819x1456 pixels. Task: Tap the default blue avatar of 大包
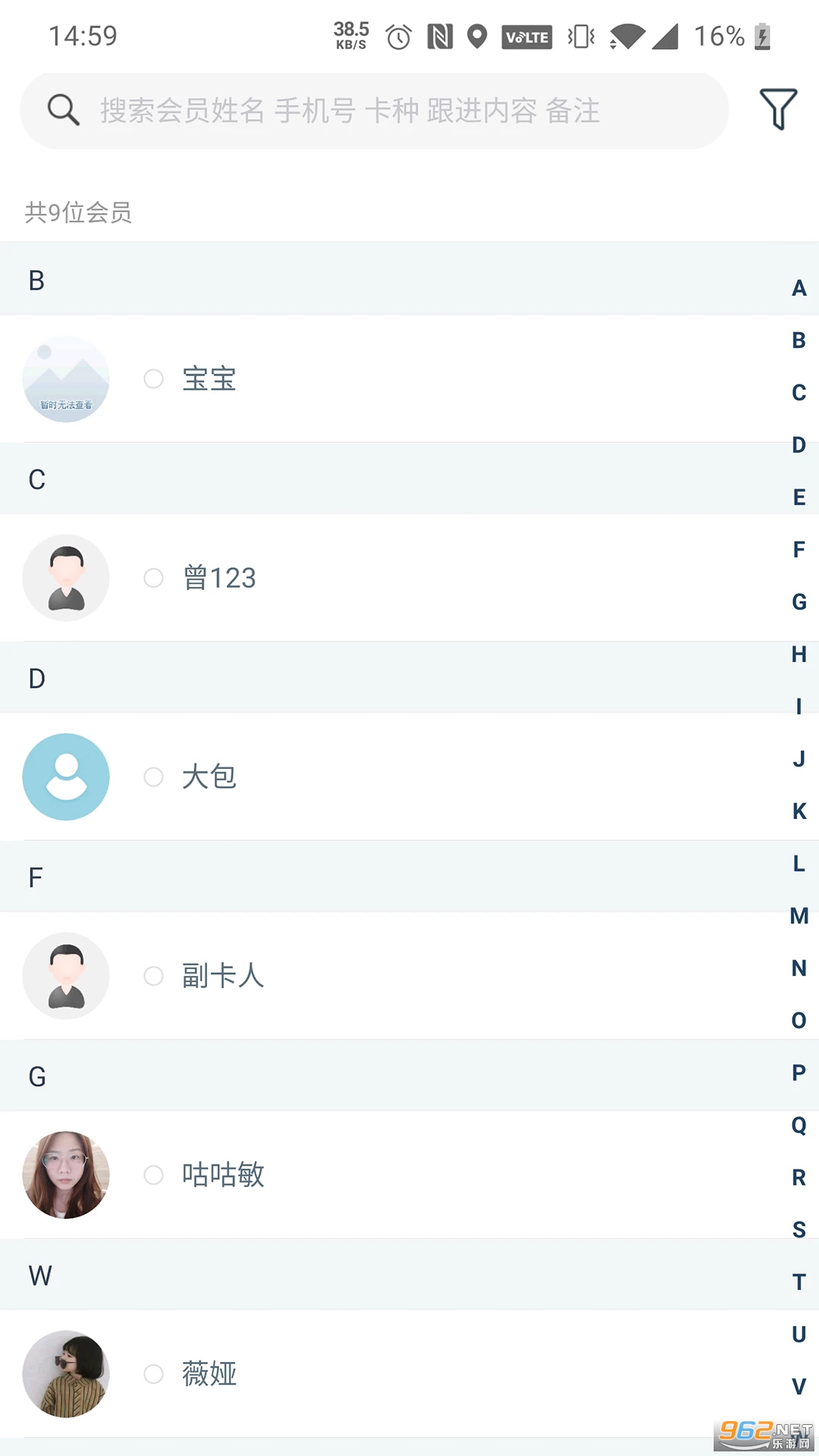(x=66, y=777)
